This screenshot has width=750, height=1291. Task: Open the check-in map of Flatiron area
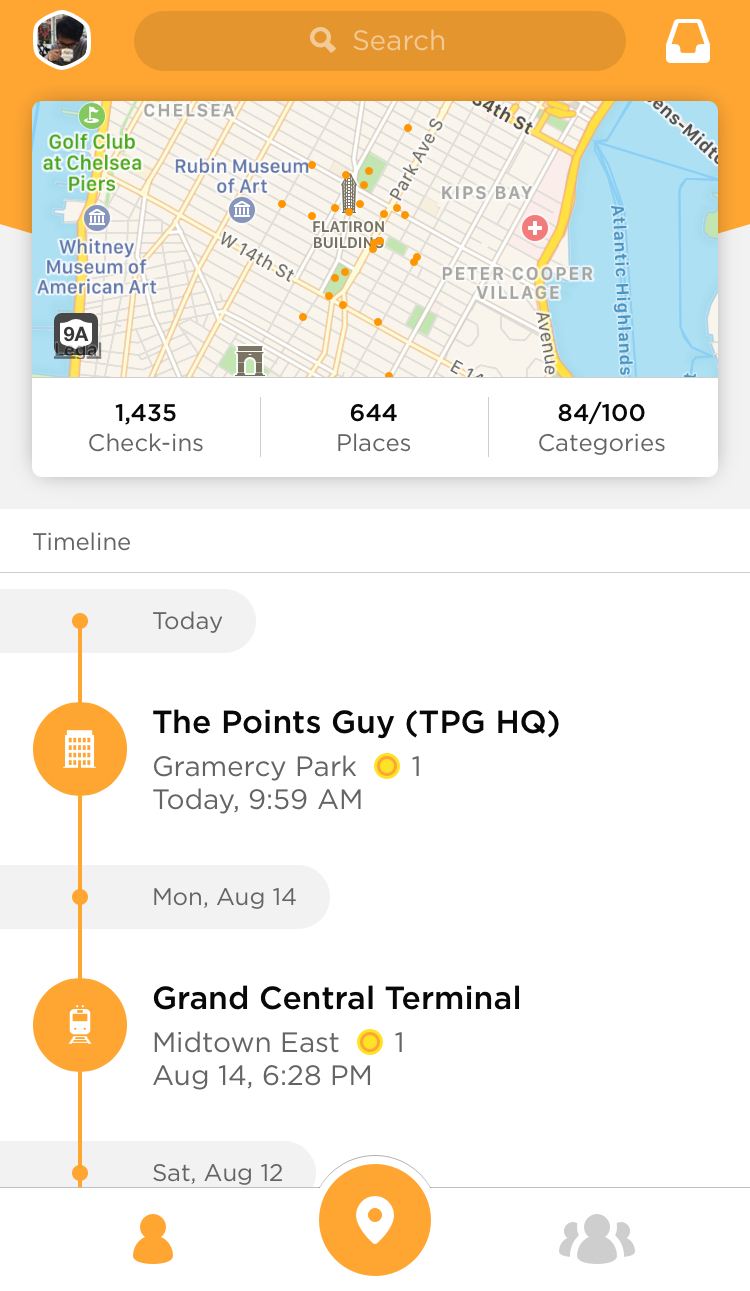[374, 239]
